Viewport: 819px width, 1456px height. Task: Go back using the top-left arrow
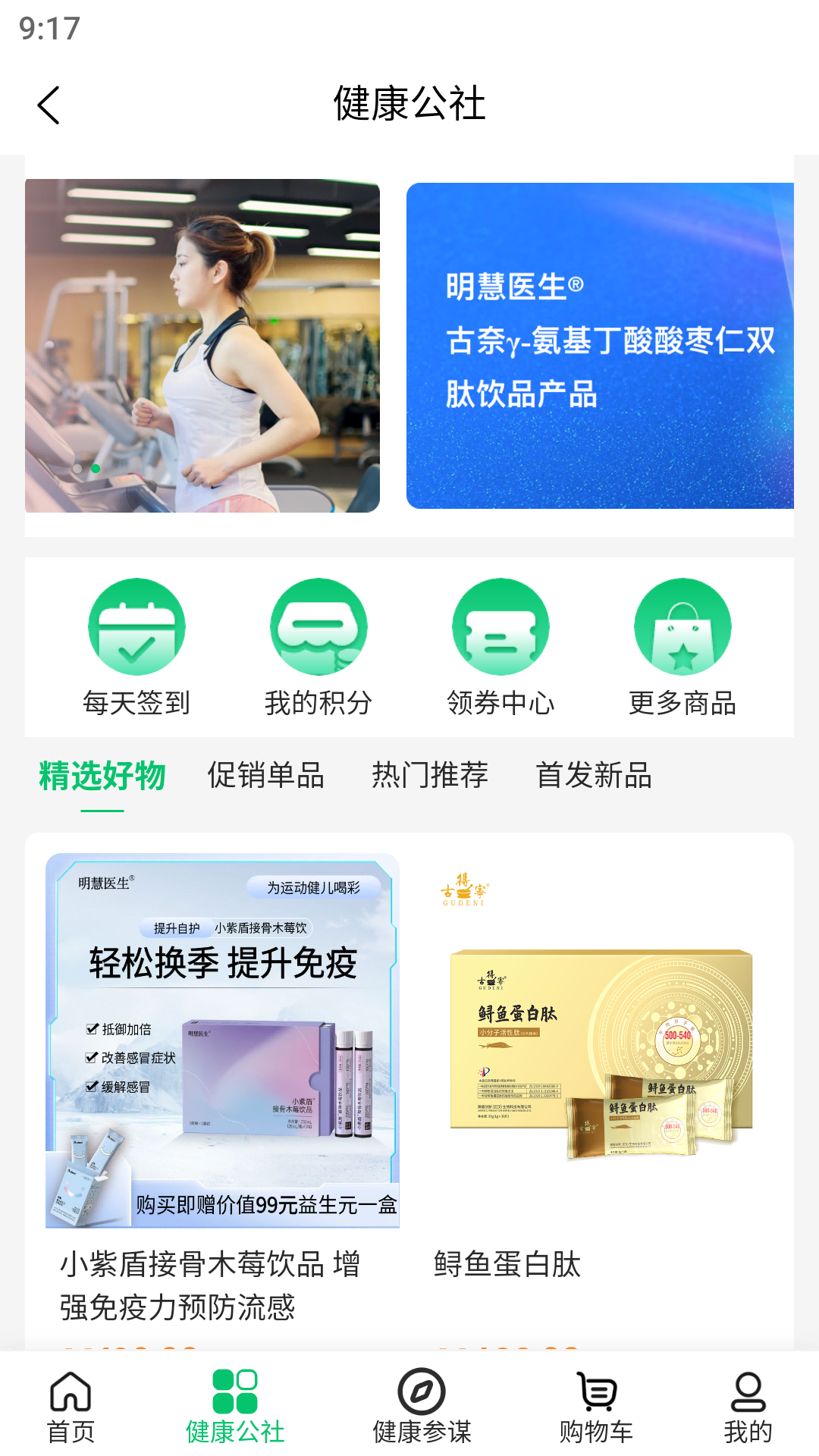(49, 105)
